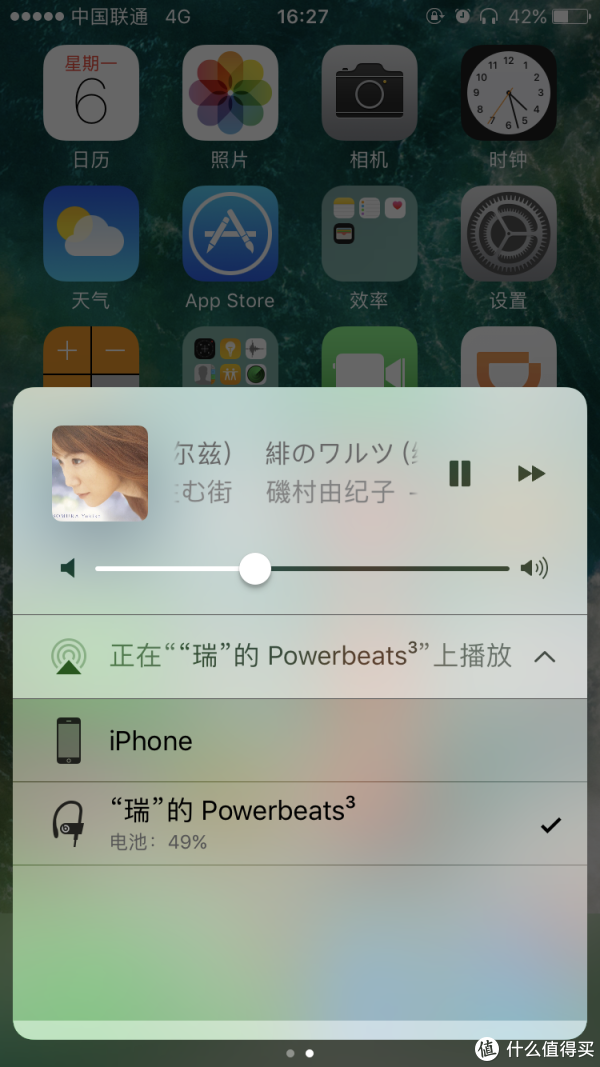The height and width of the screenshot is (1067, 600).
Task: Open the 设置 settings app
Action: [x=508, y=233]
